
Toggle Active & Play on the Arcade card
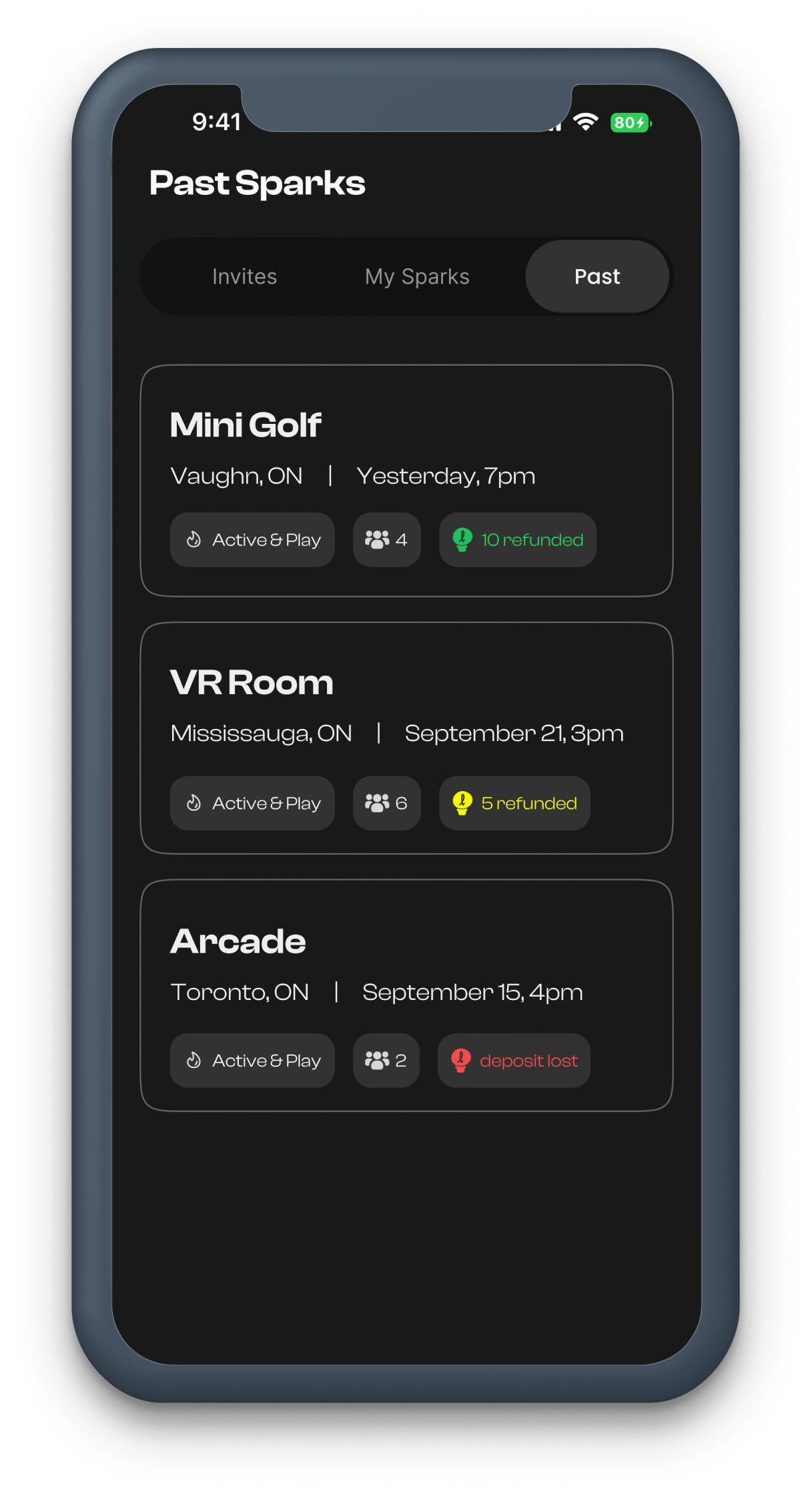[252, 1060]
